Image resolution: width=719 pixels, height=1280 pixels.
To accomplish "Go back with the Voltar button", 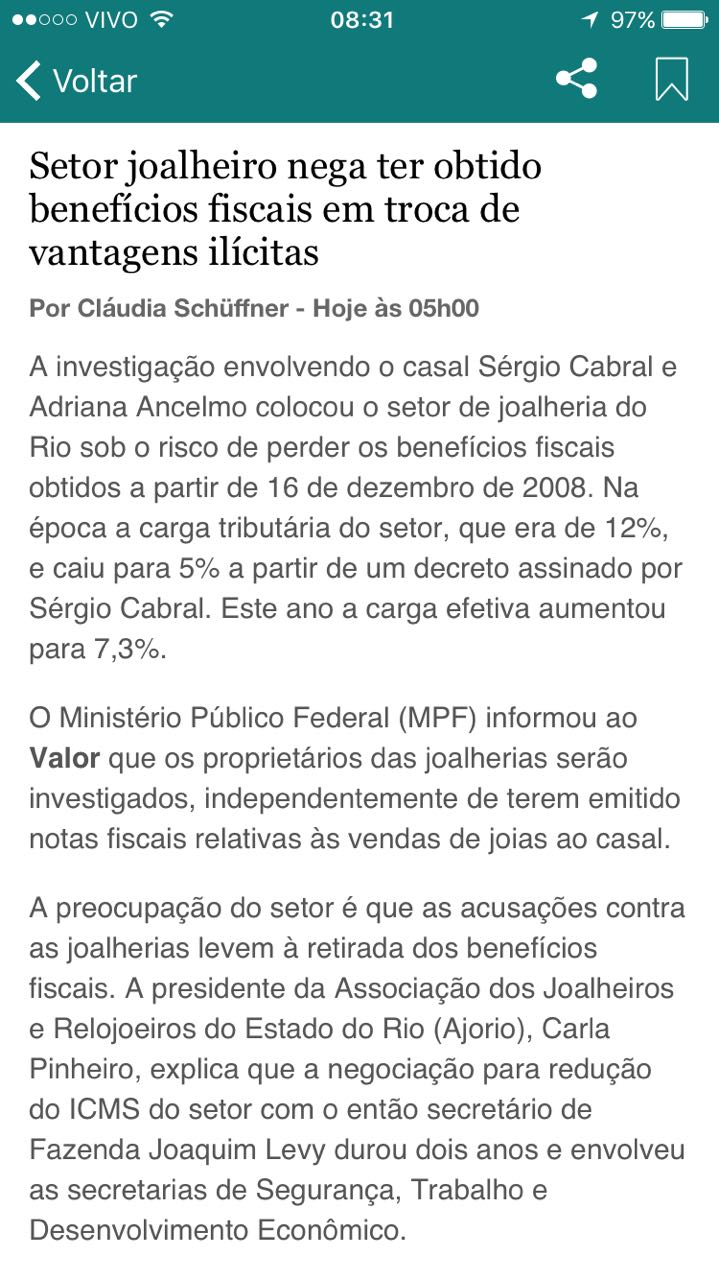I will tap(77, 81).
